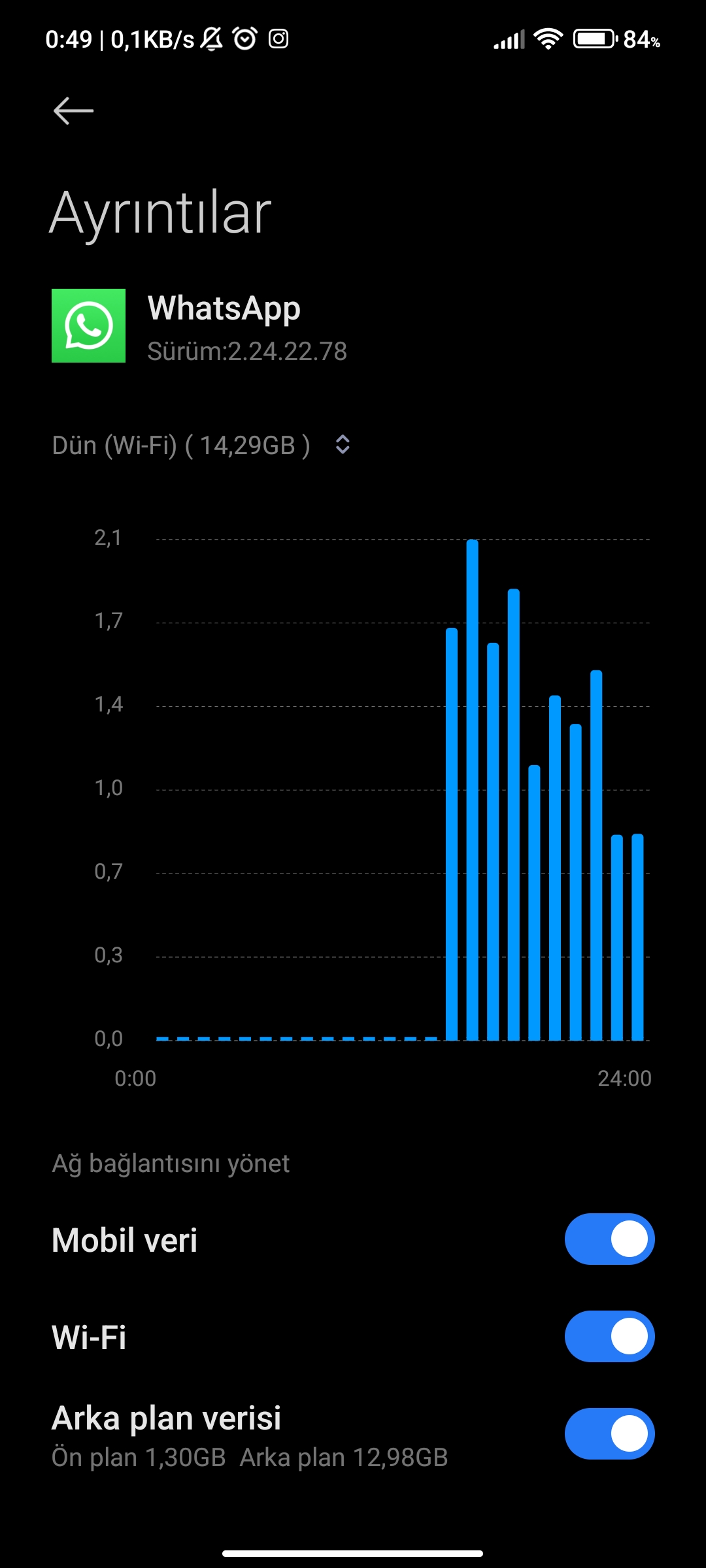Go back using the arrow icon
Viewport: 706px width, 1568px height.
[73, 110]
